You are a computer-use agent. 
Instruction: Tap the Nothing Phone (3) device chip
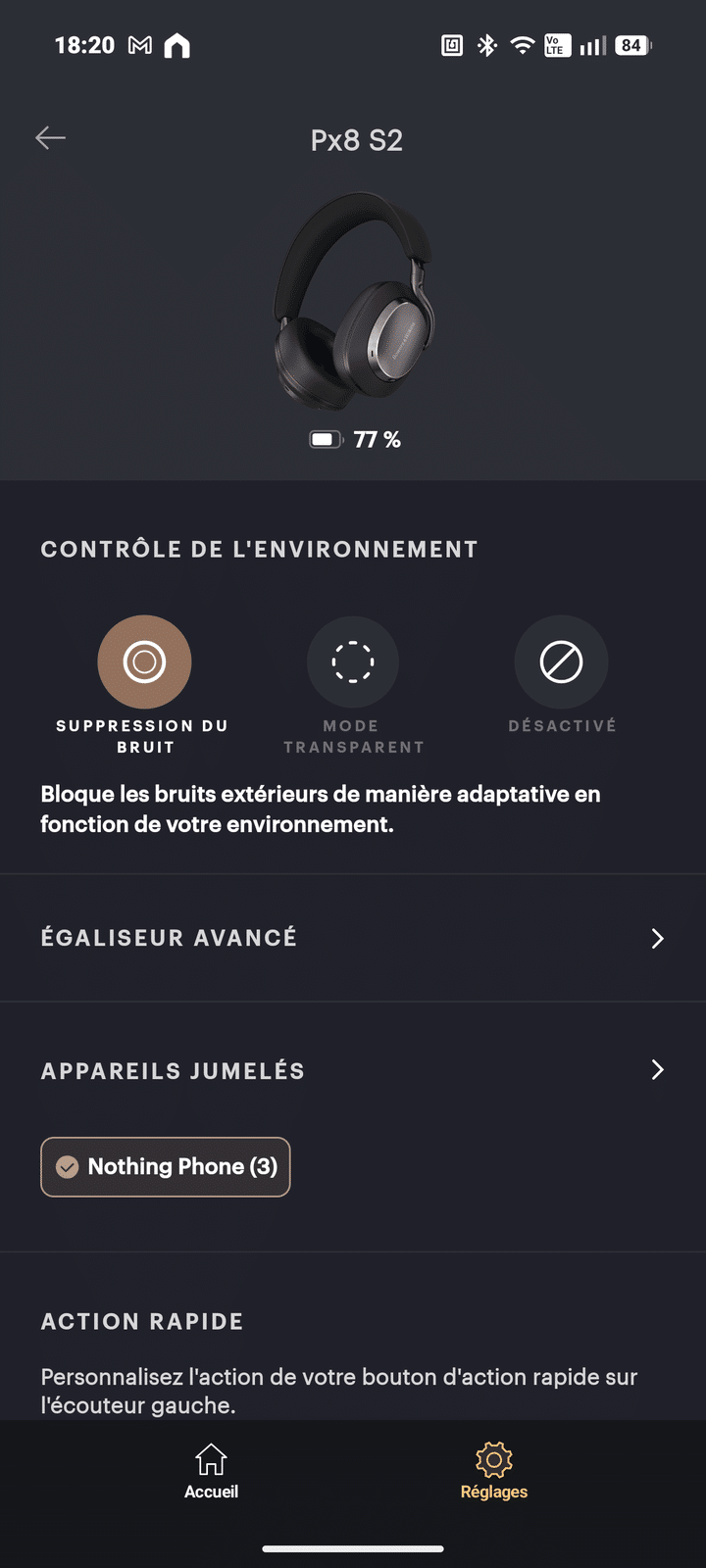166,1166
